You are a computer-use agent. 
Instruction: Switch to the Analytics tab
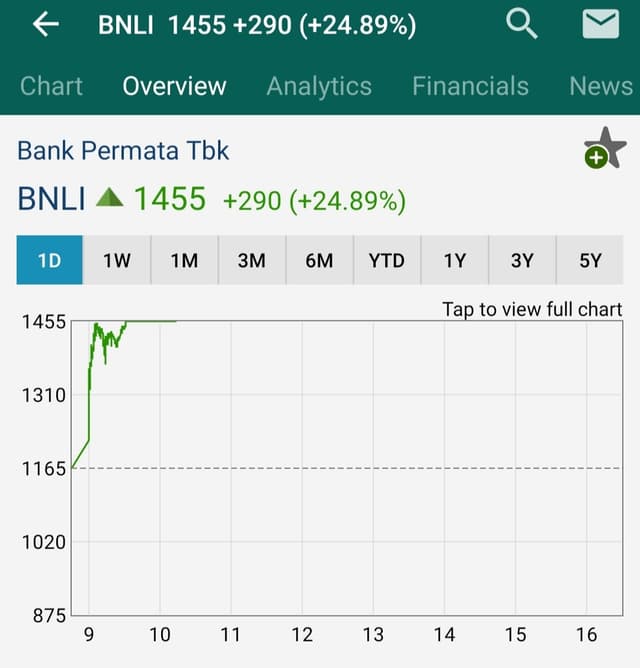(x=319, y=86)
